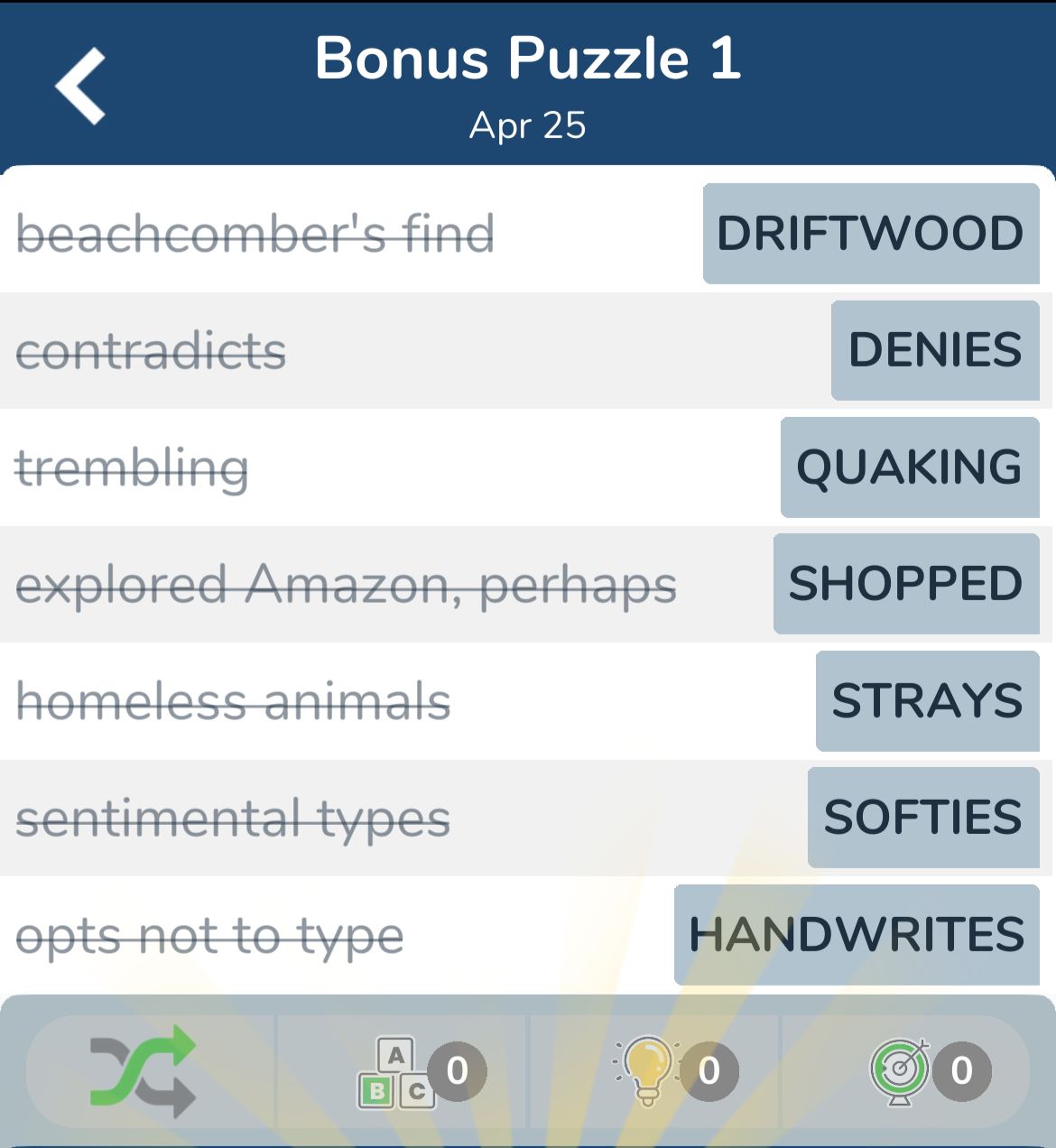Tap the DENIES answer tile
This screenshot has height=1148, width=1056.
[934, 350]
